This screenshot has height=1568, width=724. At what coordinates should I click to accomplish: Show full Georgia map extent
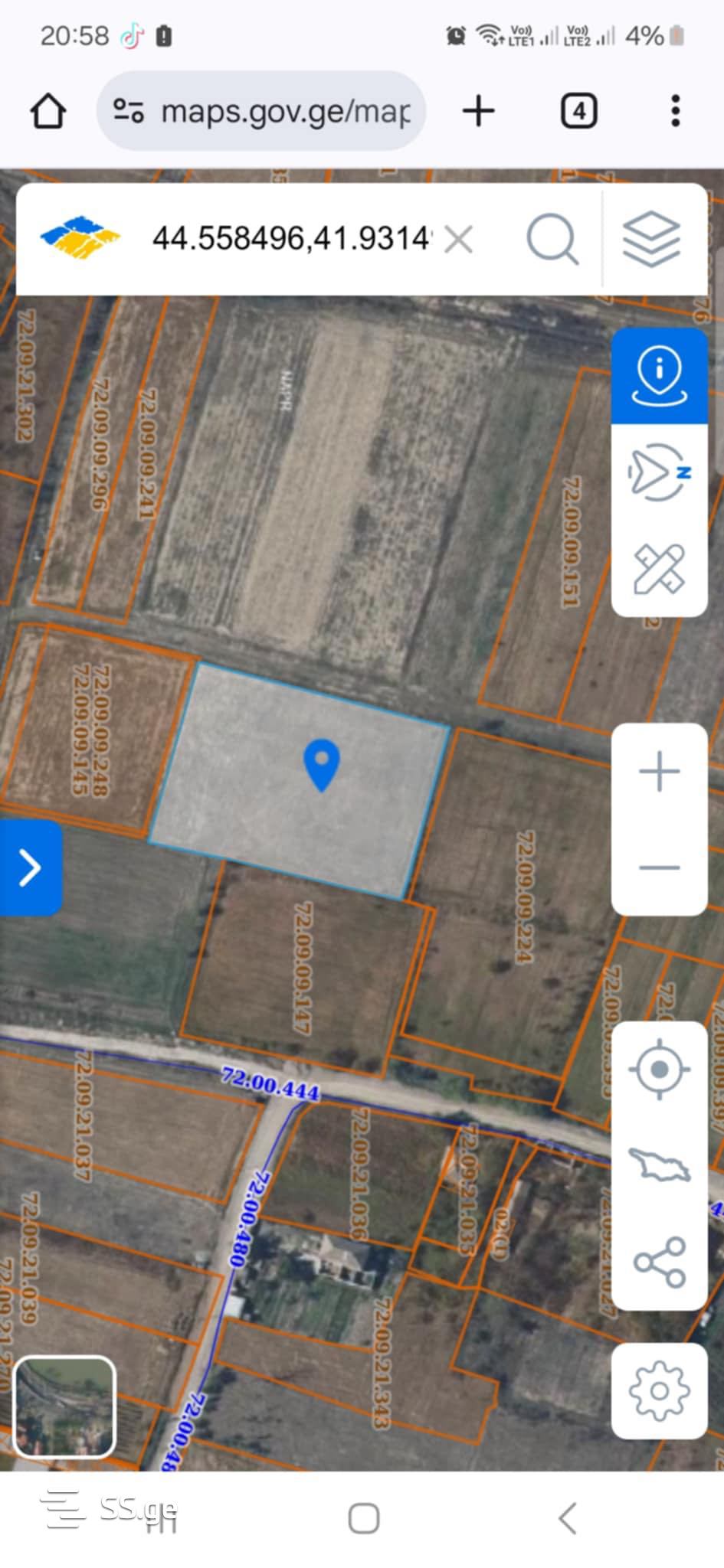[659, 1165]
